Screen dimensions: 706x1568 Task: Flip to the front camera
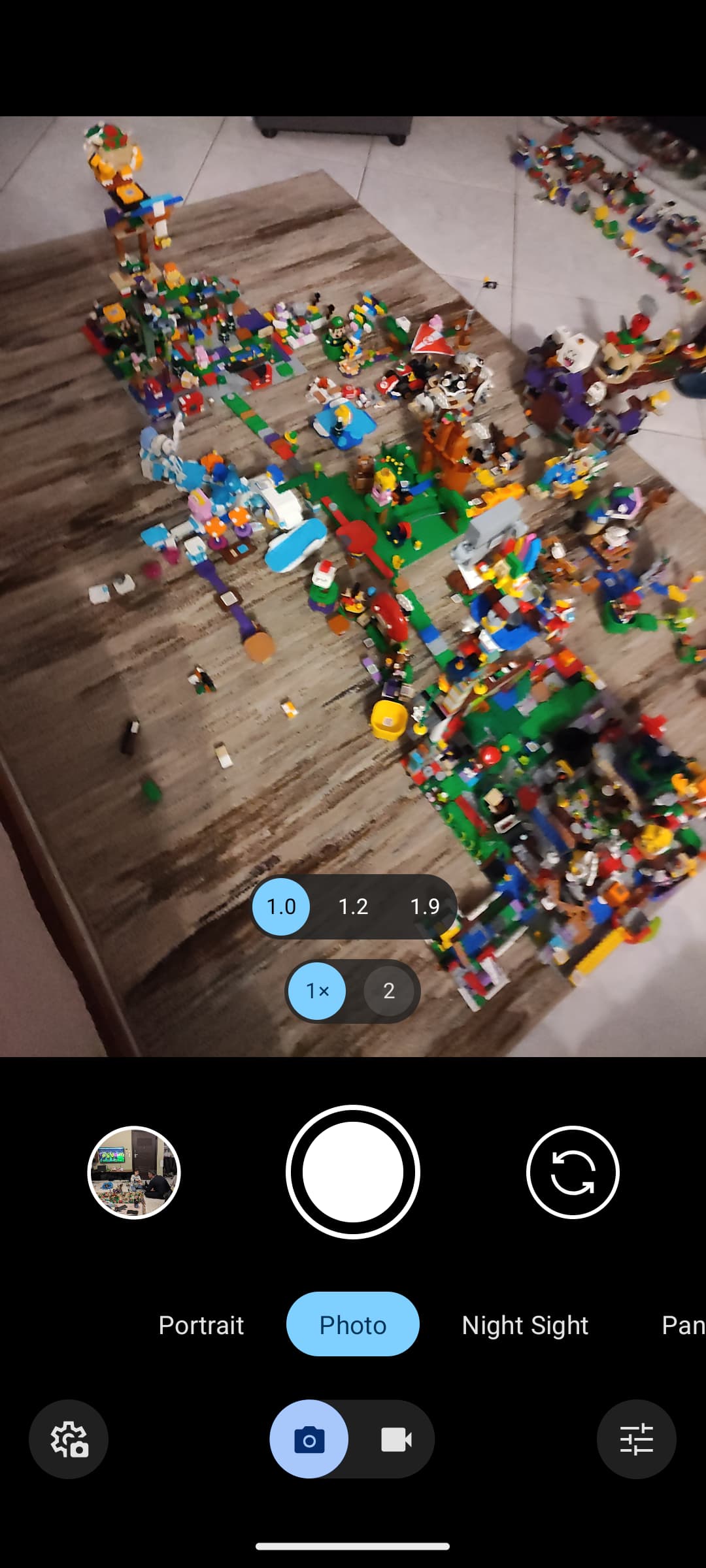pyautogui.click(x=573, y=1172)
